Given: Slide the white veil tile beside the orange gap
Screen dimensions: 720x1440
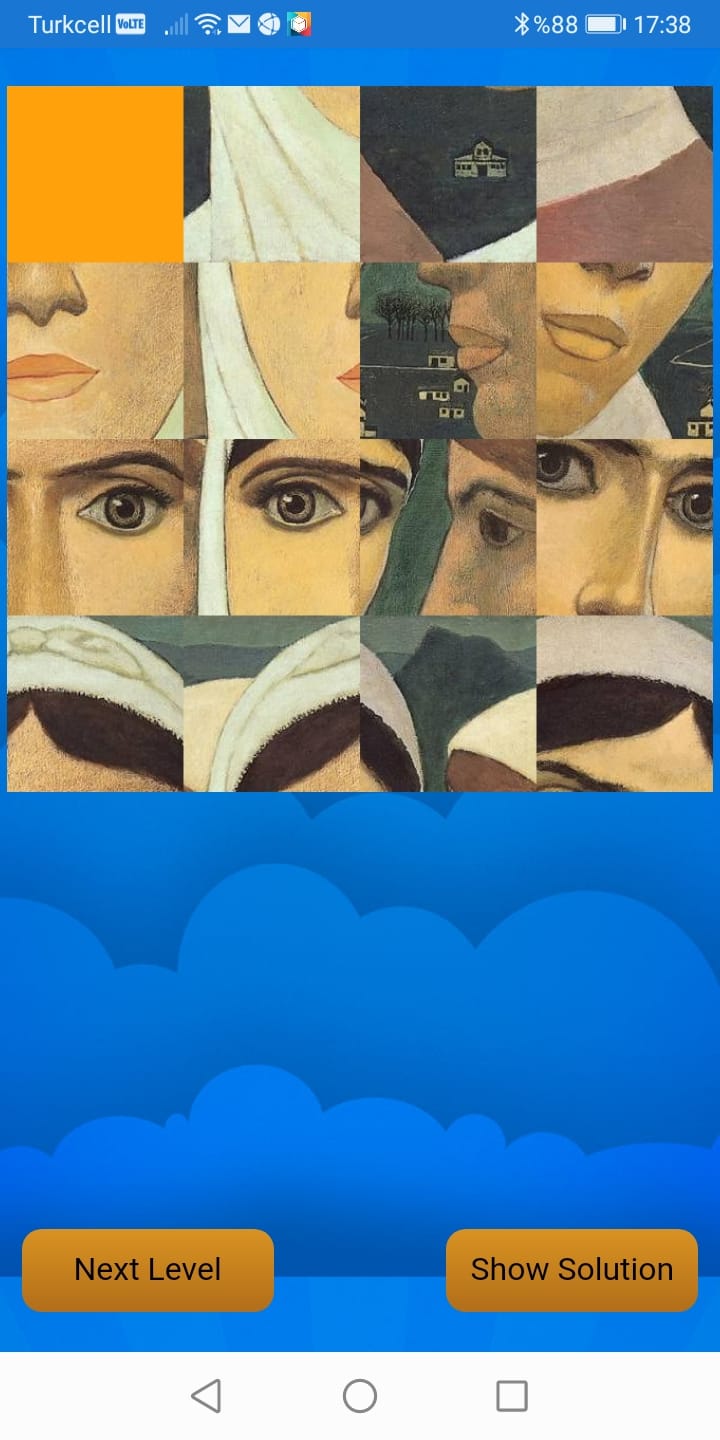Looking at the screenshot, I should (x=272, y=174).
